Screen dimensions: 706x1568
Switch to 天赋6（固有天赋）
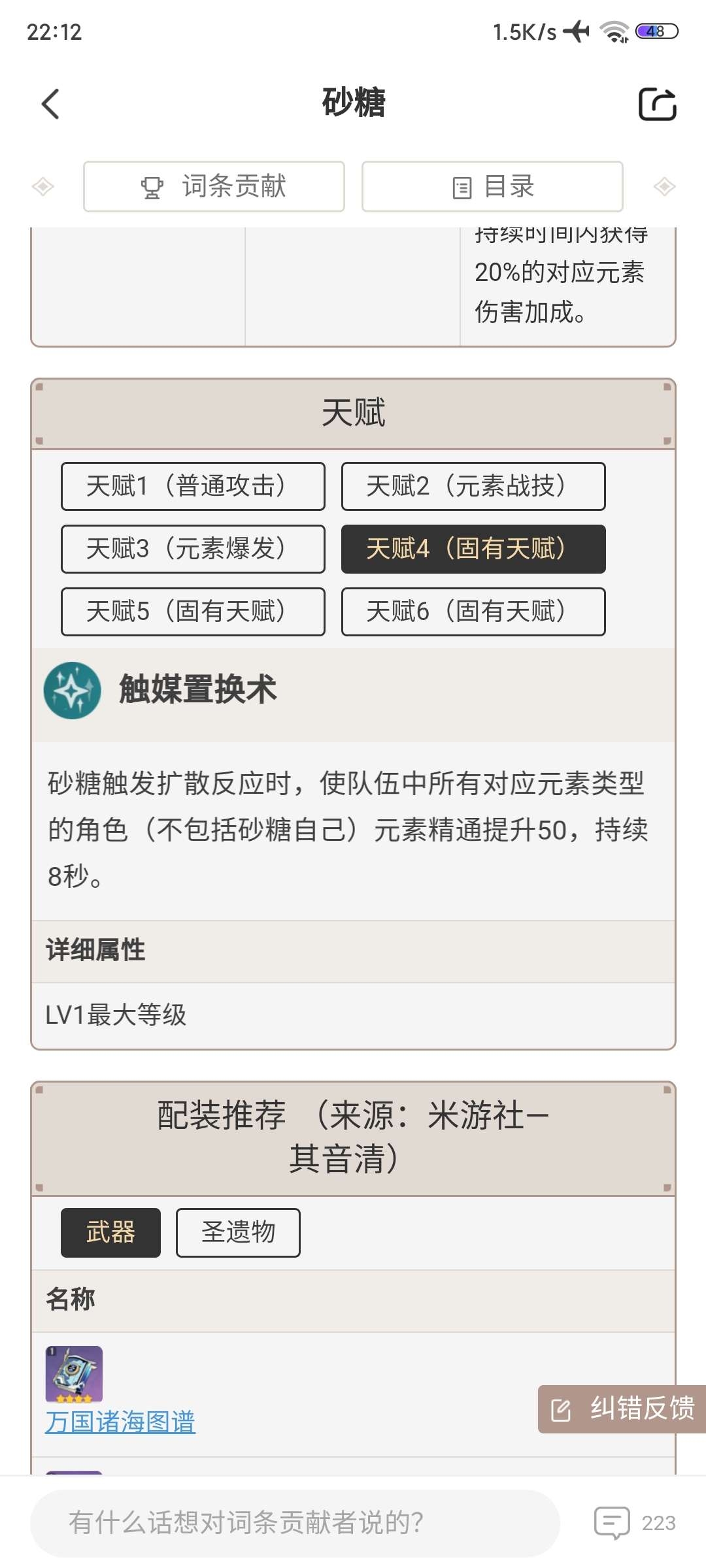[473, 612]
